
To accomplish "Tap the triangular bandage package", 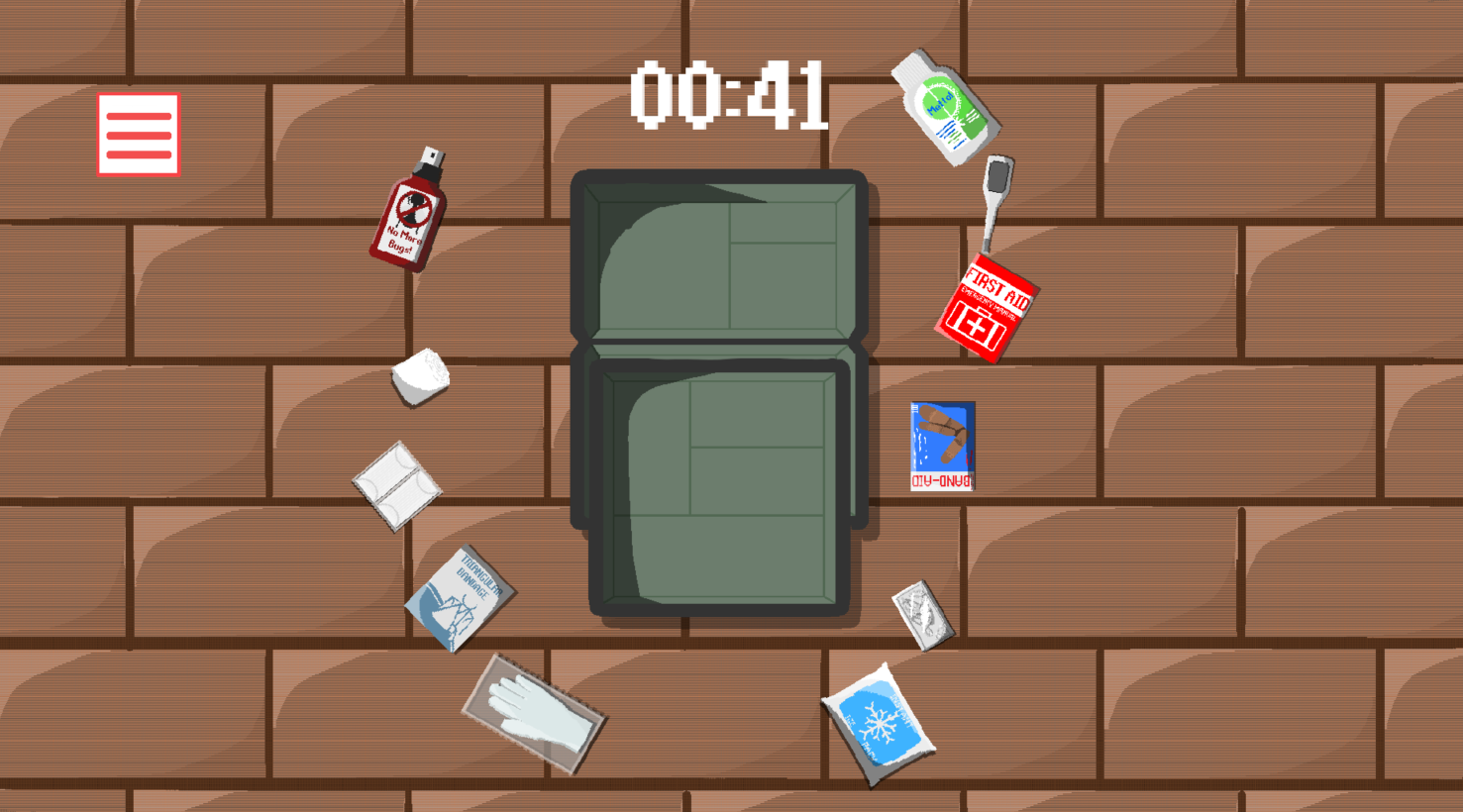I will coord(459,598).
